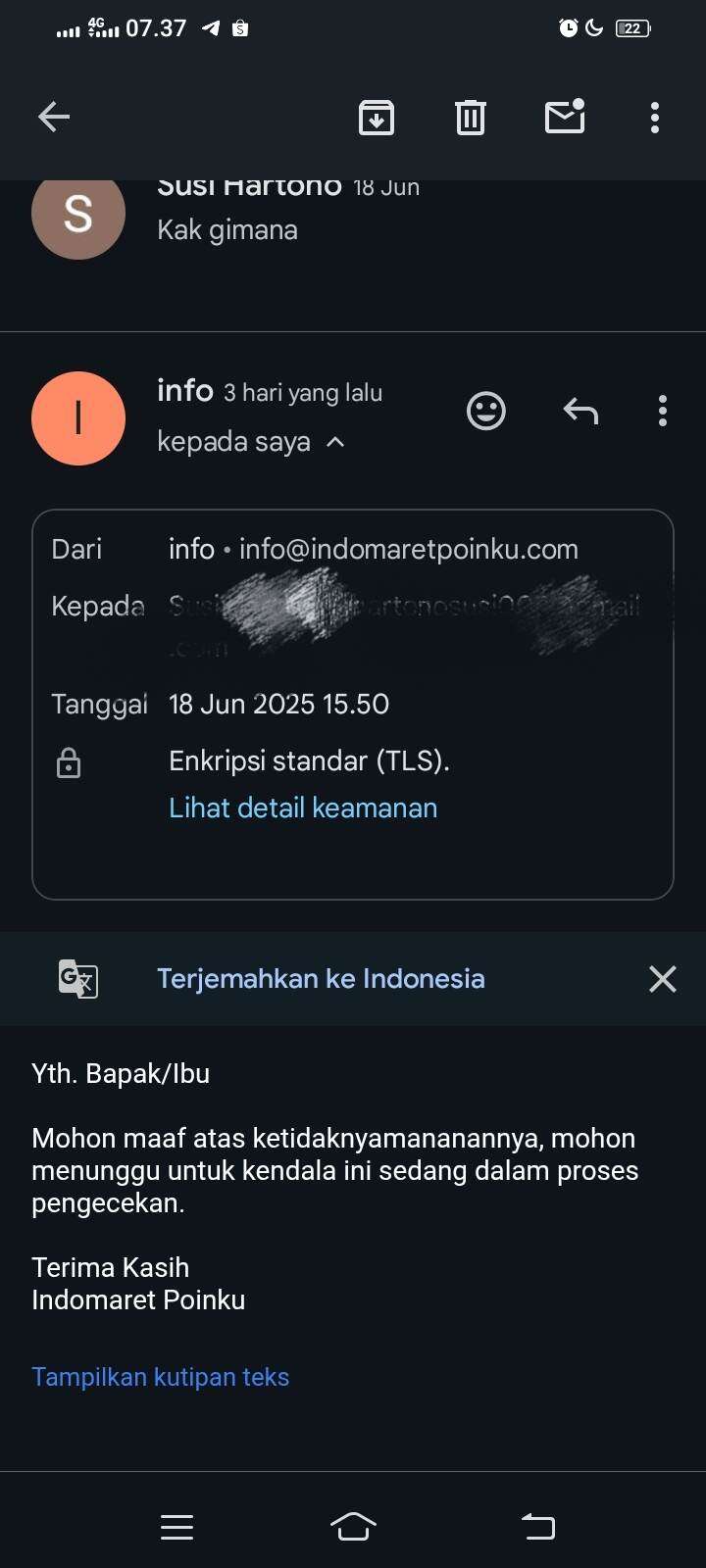Archive this email conversation
Image resolution: width=706 pixels, height=1568 pixels.
point(377,118)
